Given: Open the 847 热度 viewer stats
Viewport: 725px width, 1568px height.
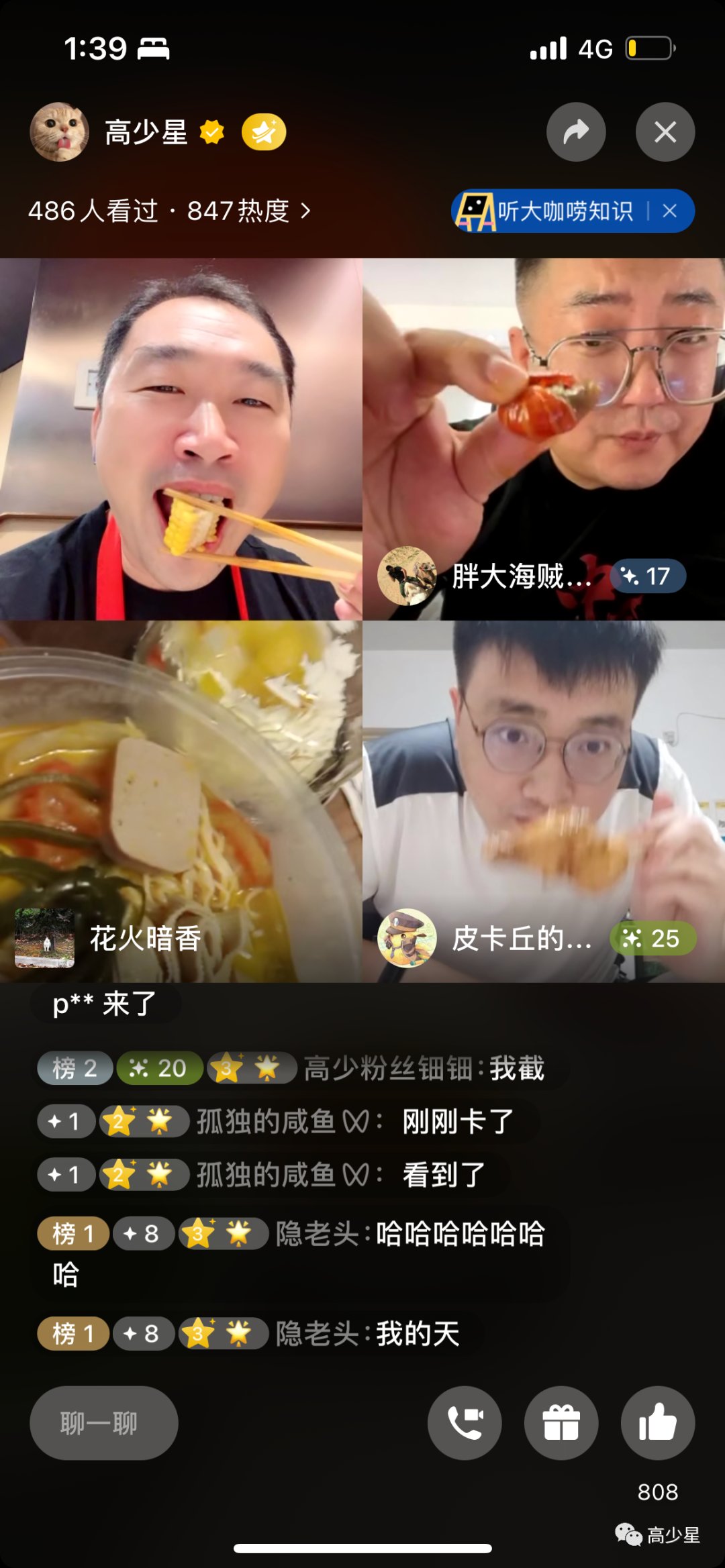Looking at the screenshot, I should point(248,211).
